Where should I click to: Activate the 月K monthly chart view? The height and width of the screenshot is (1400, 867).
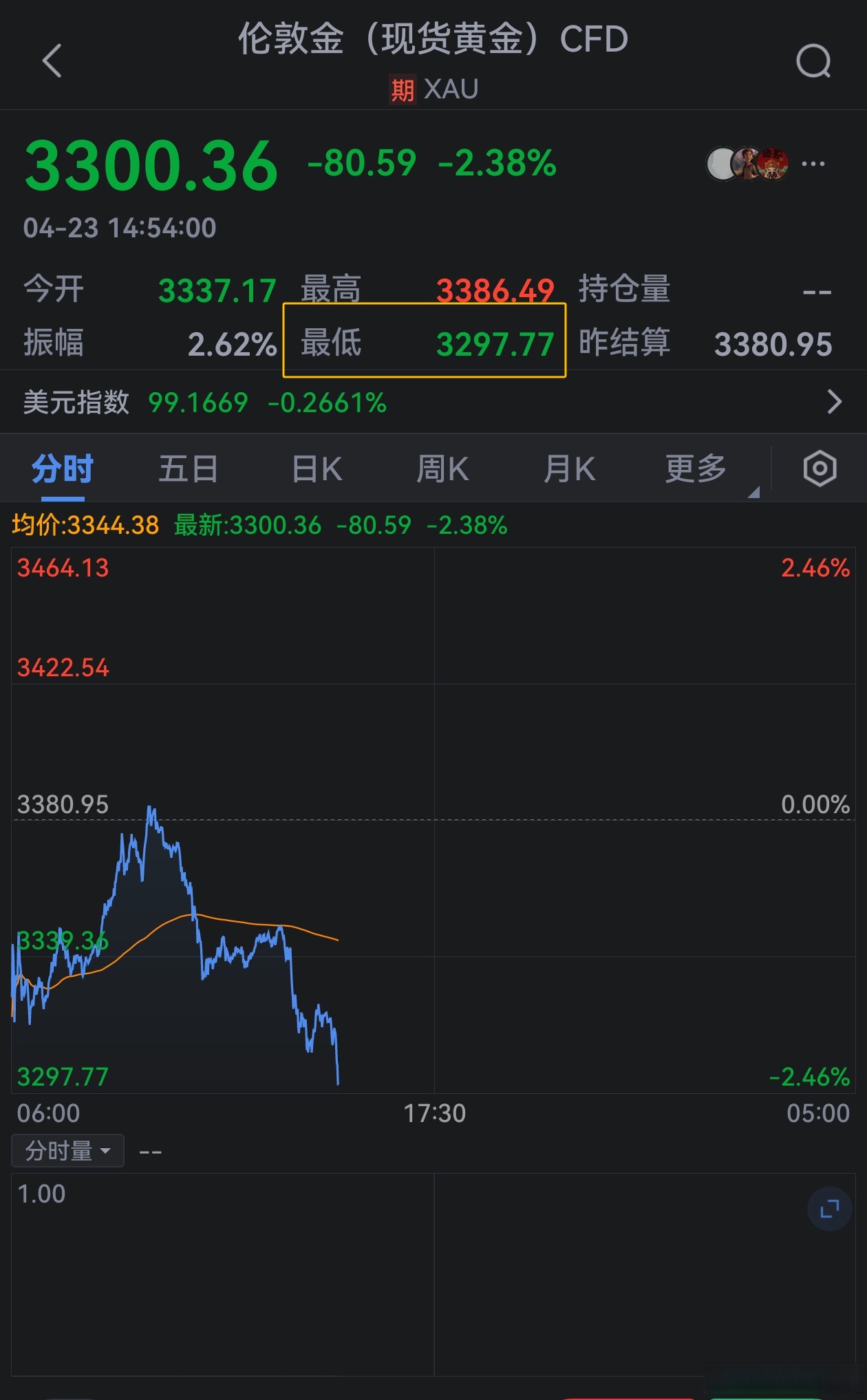click(568, 468)
